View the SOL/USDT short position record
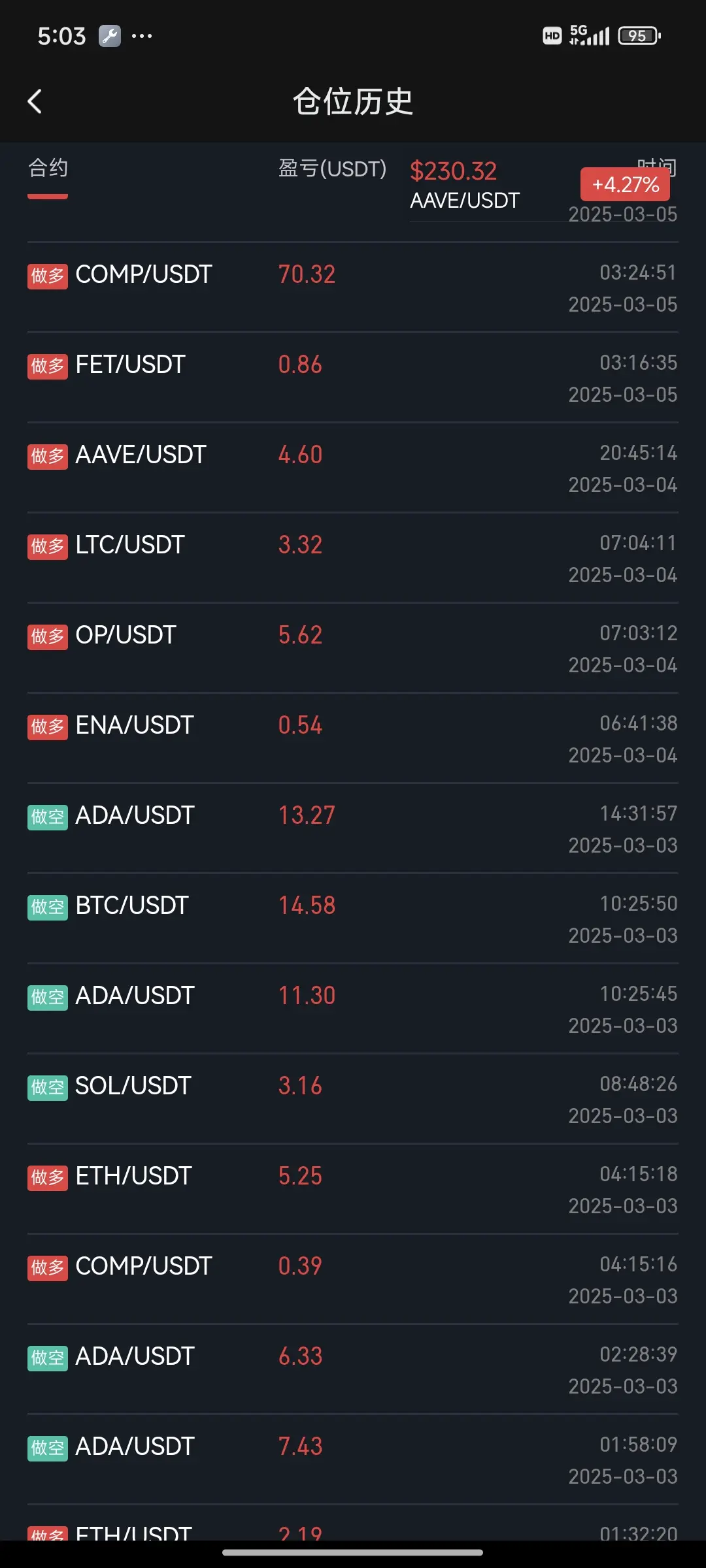The image size is (706, 1568). [x=353, y=1099]
